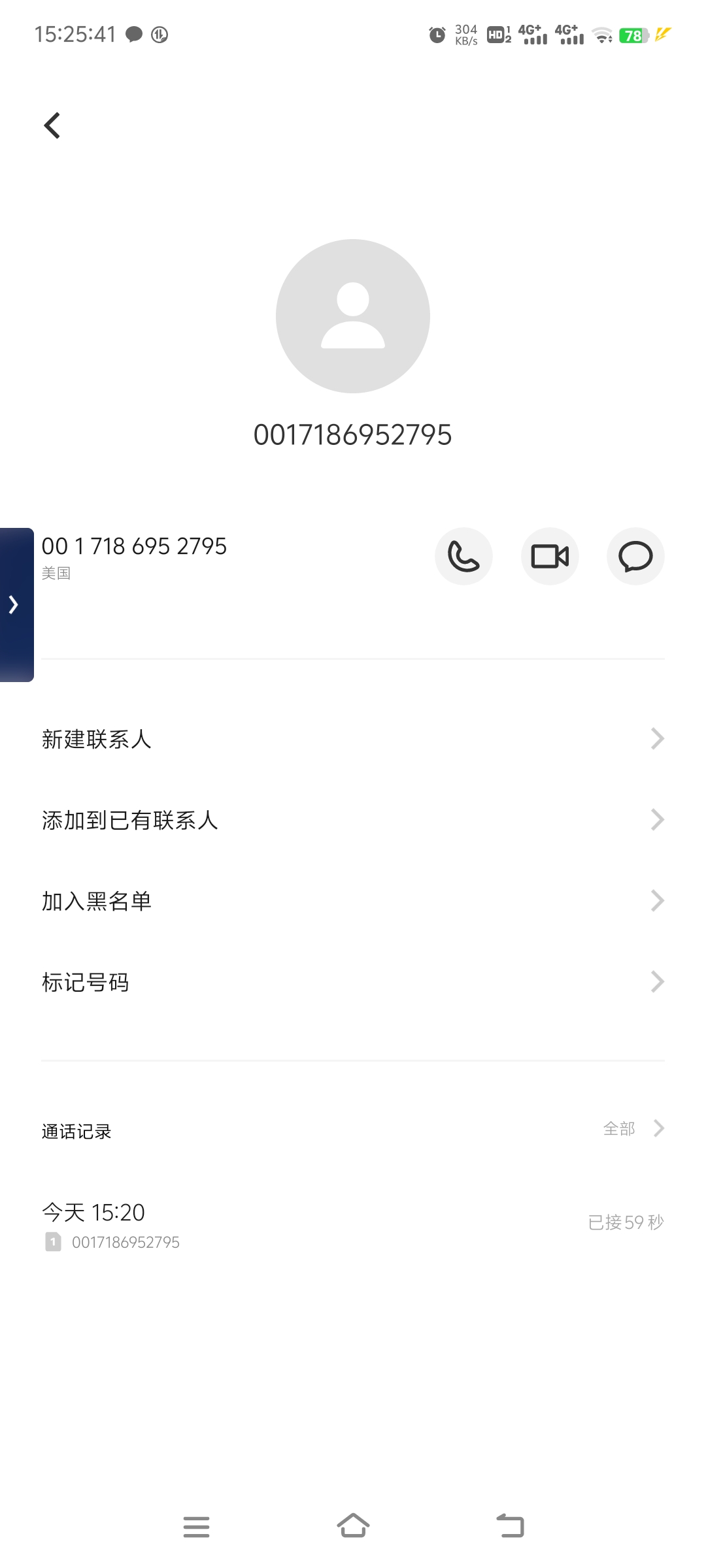Select 添加到已有联系人
Screen dimensions: 706x1568
[x=353, y=820]
